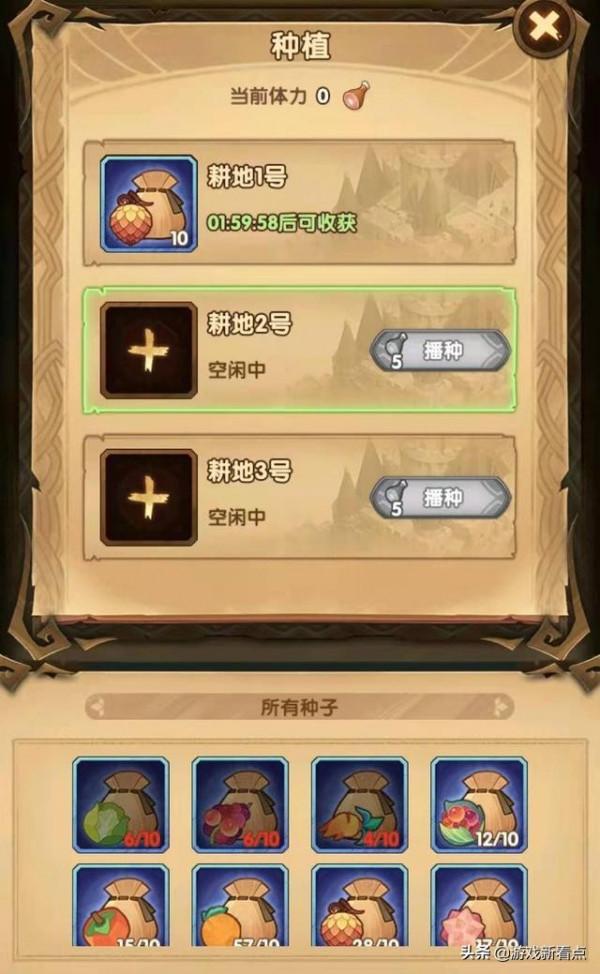The image size is (600, 974).
Task: Tap the empty plus slot of 耕地3号
Action: 148,497
